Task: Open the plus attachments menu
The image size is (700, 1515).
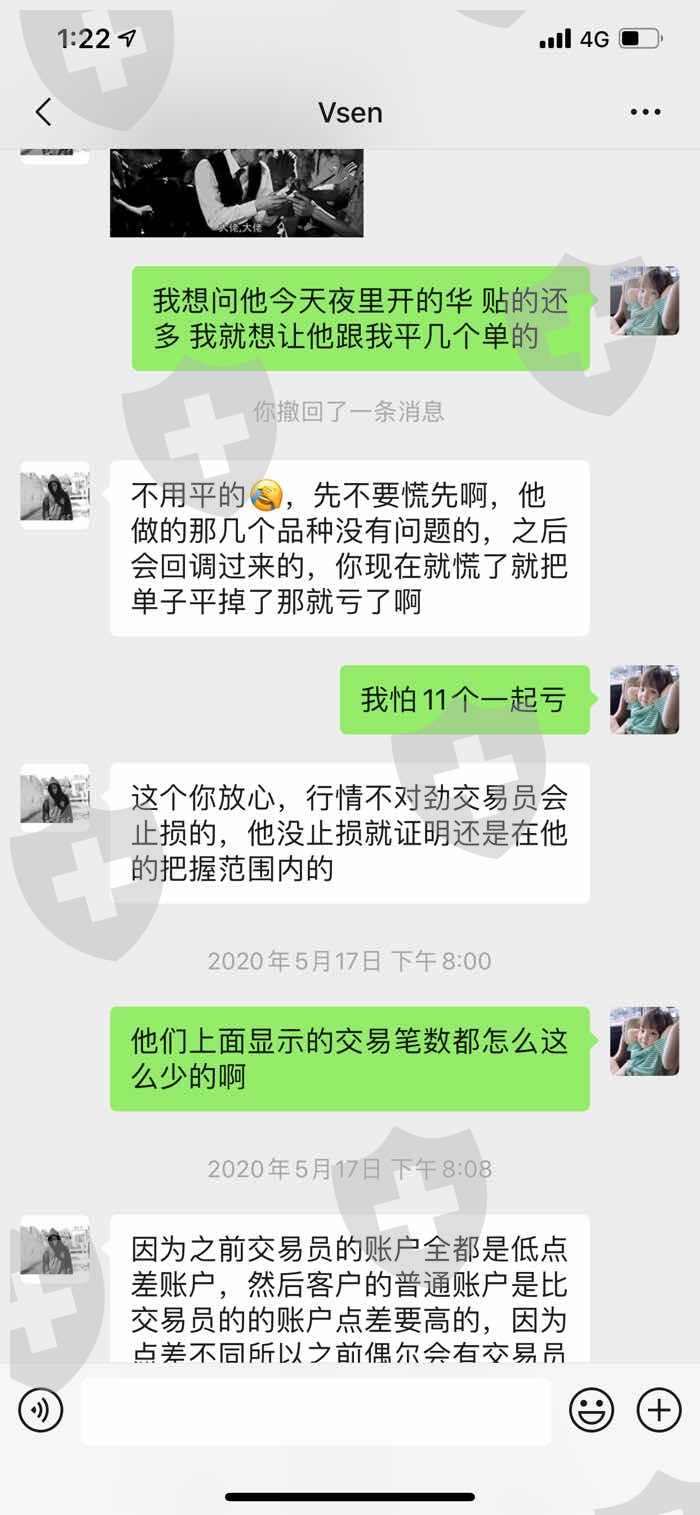Action: click(659, 1410)
